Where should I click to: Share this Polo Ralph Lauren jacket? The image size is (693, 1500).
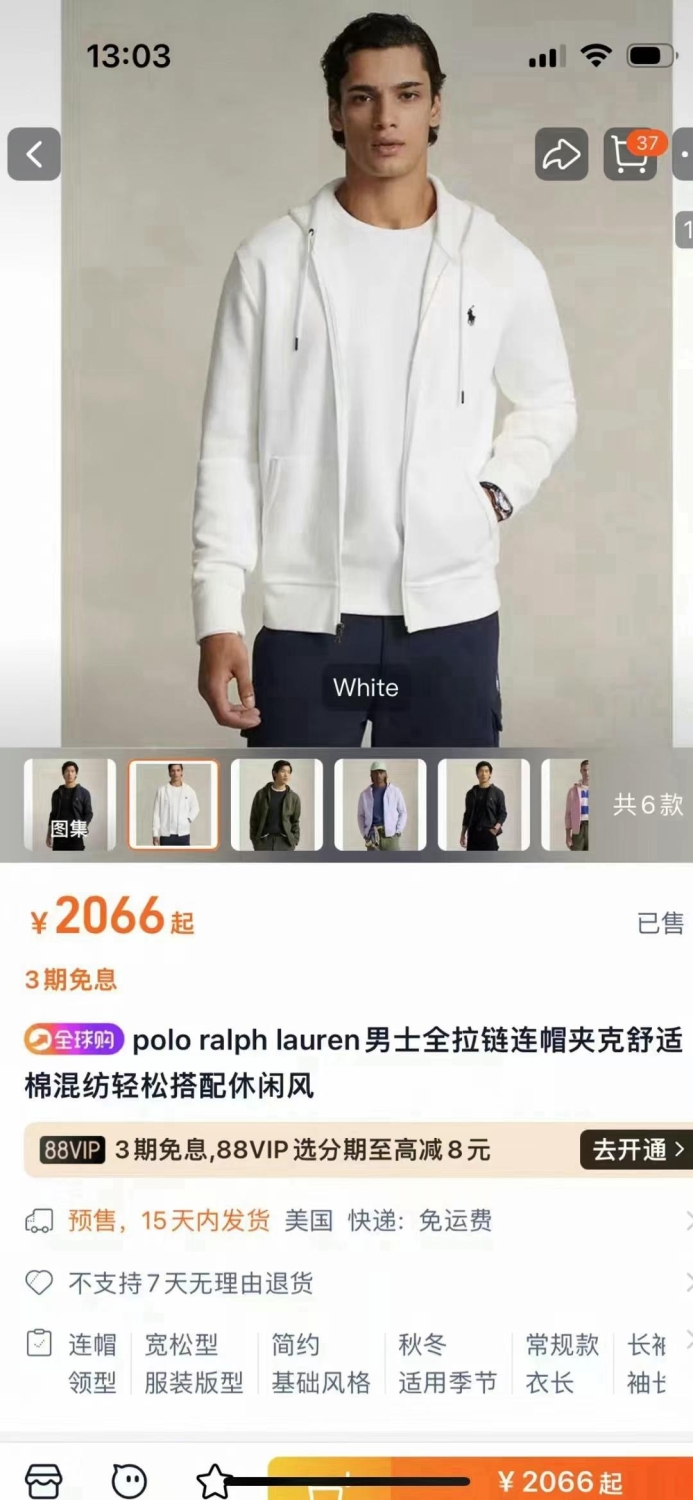561,154
